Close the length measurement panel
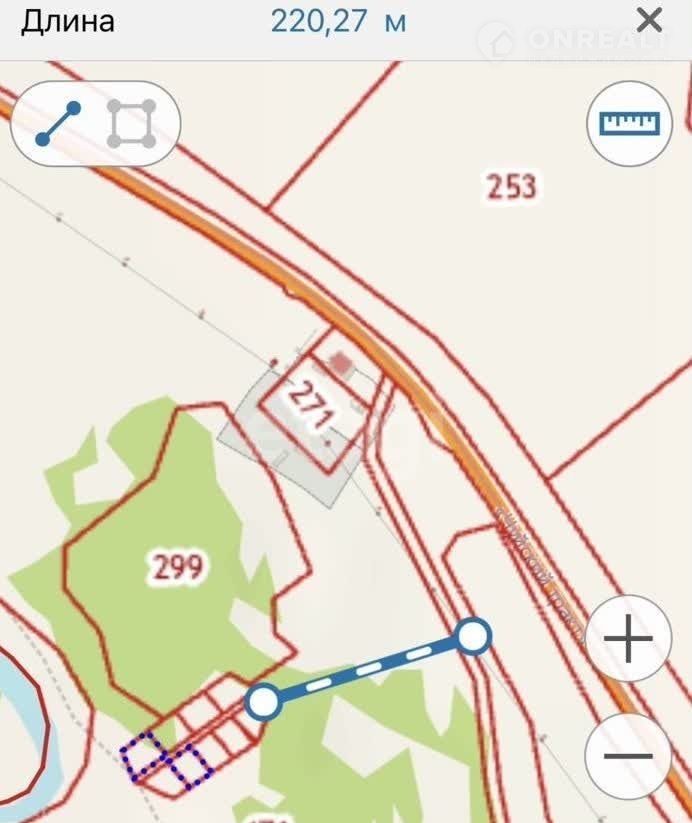This screenshot has width=692, height=823. (x=650, y=20)
